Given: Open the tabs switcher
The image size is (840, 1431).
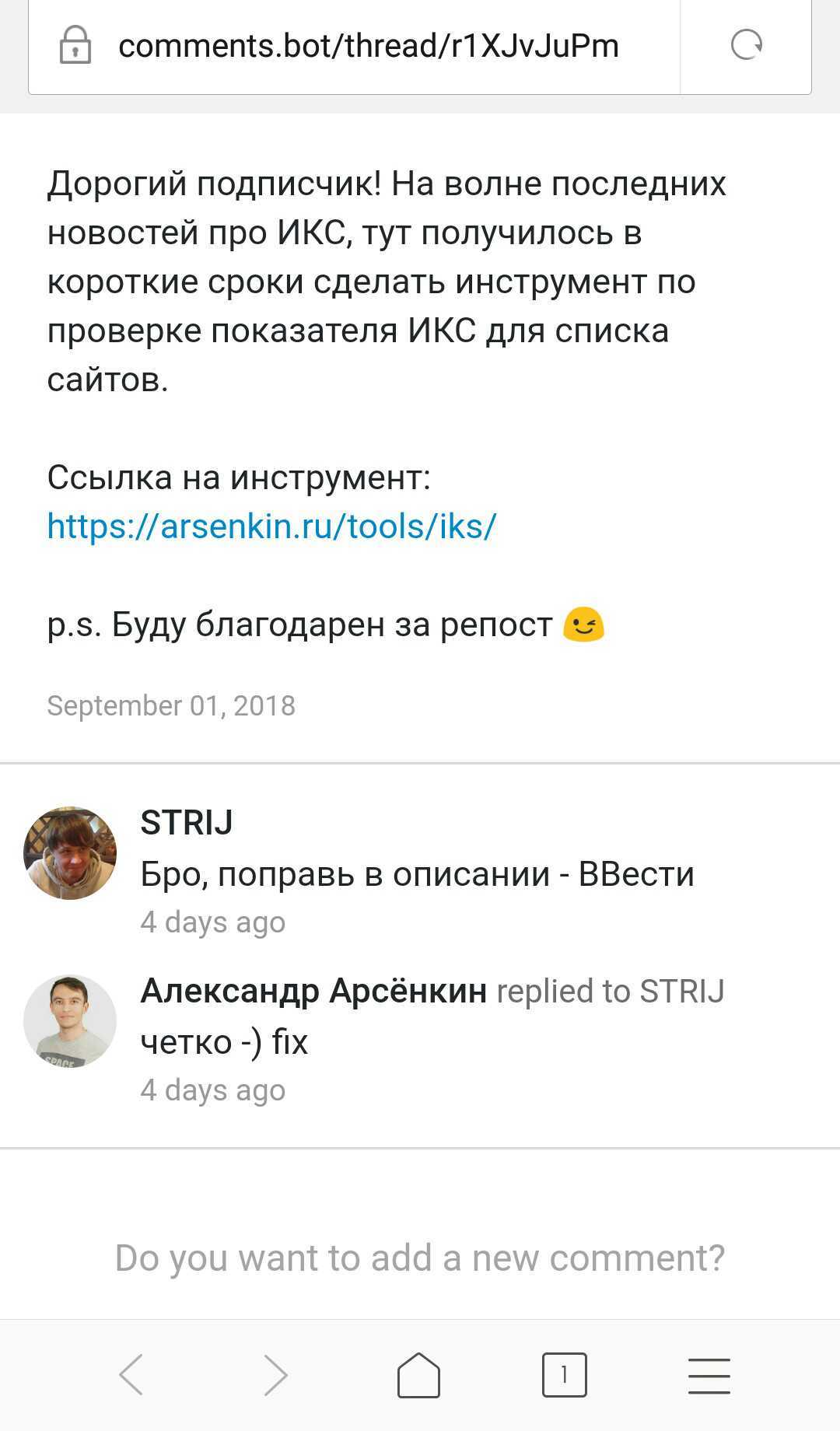Looking at the screenshot, I should [564, 1375].
